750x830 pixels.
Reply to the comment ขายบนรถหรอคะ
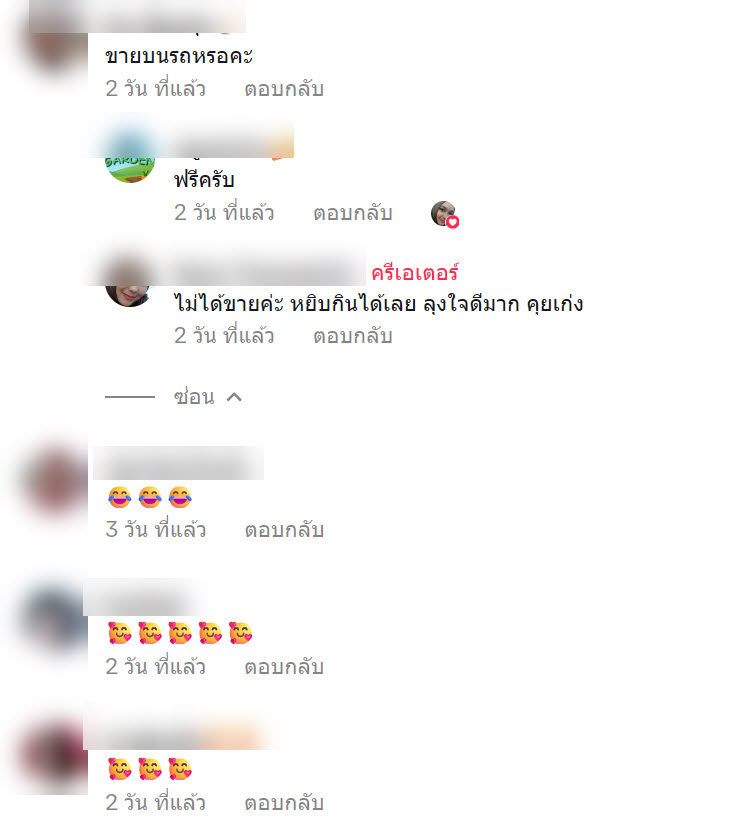coord(284,89)
